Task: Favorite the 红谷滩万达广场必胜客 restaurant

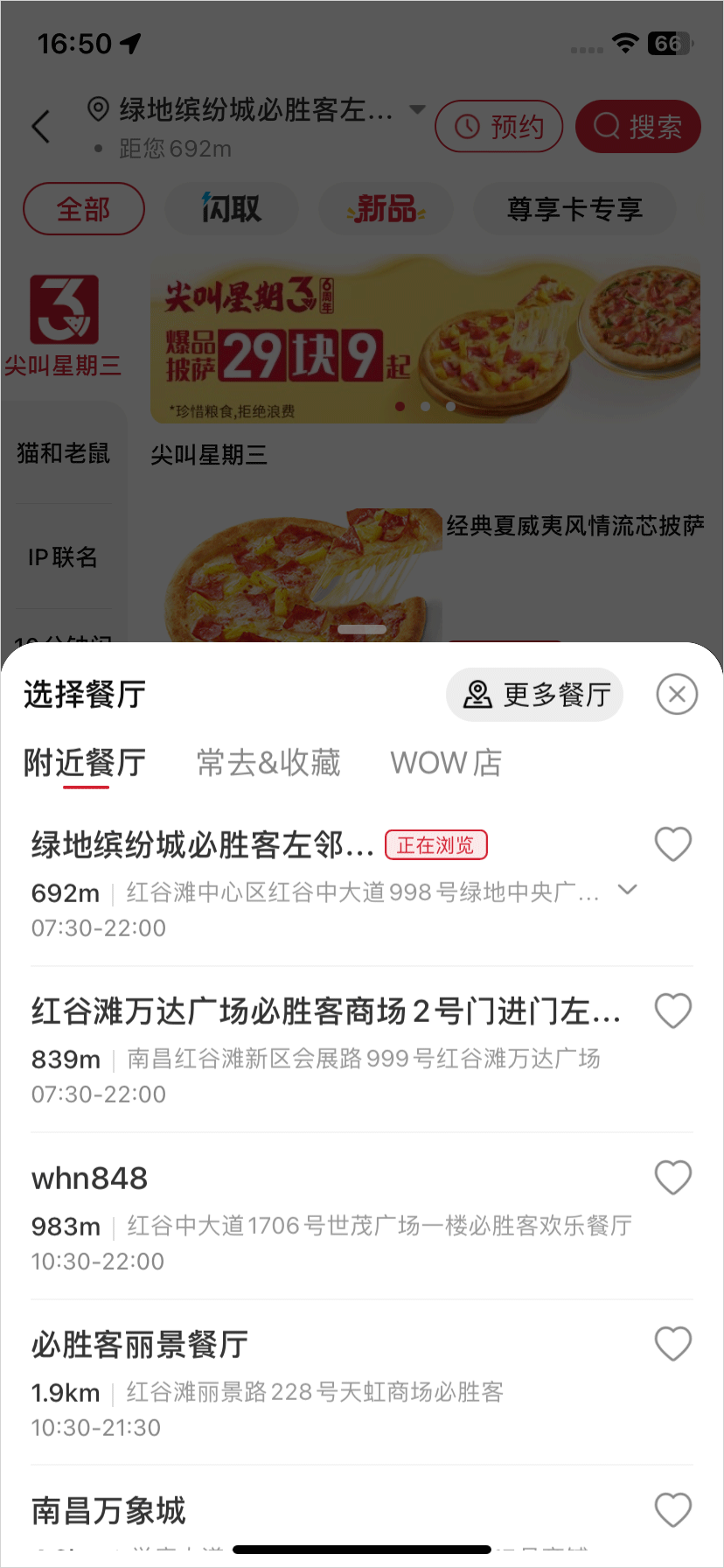Action: pos(673,1011)
